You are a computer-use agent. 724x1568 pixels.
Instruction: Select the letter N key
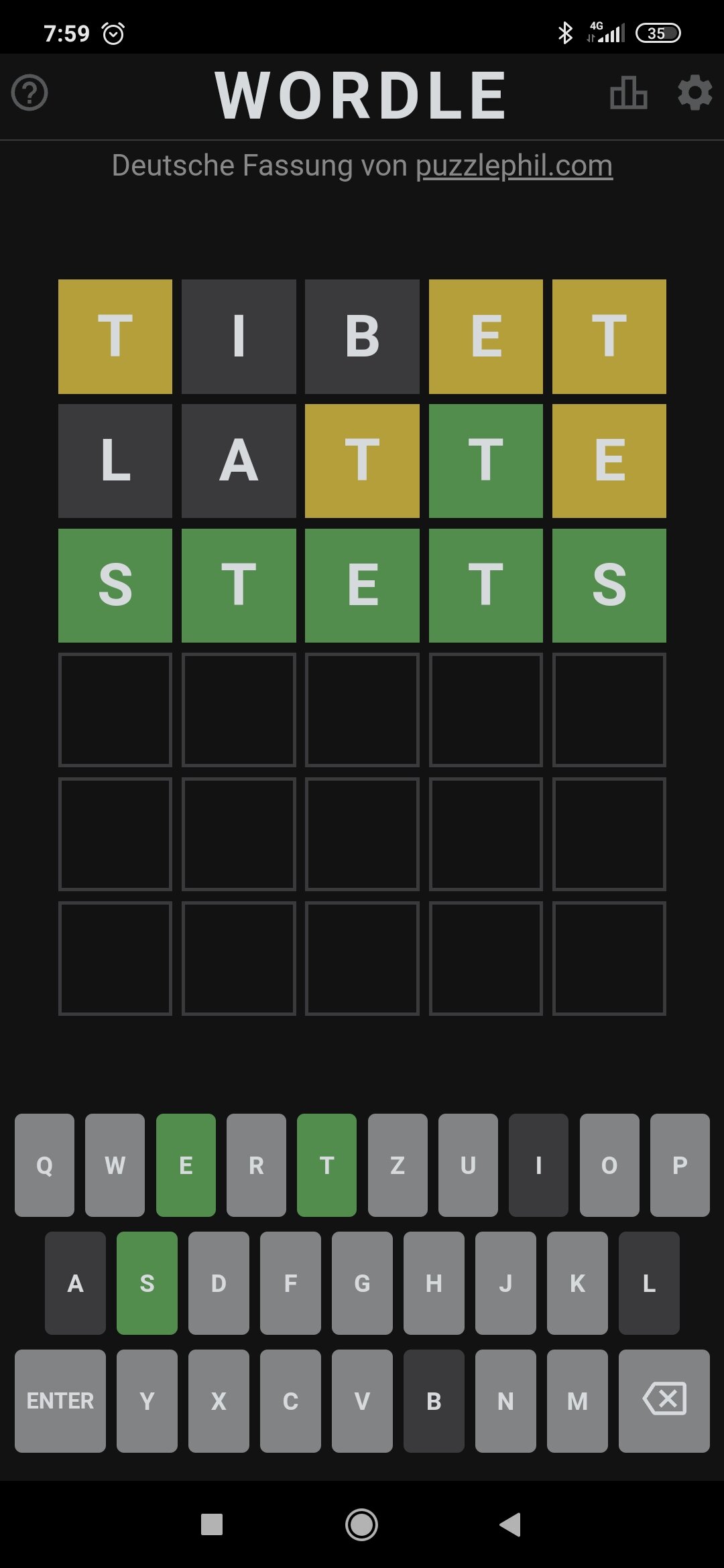(x=505, y=1400)
